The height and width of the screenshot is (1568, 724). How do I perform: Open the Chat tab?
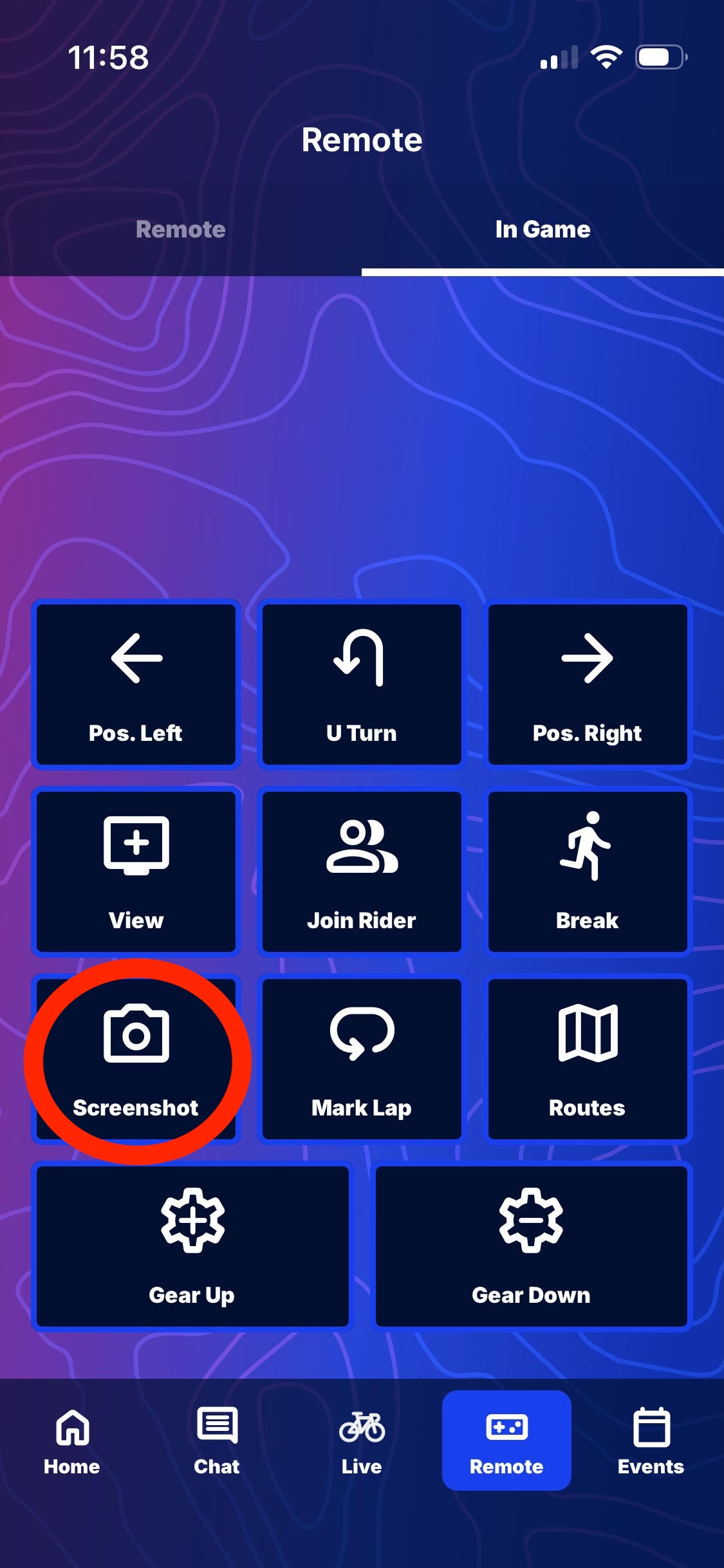tap(217, 1441)
